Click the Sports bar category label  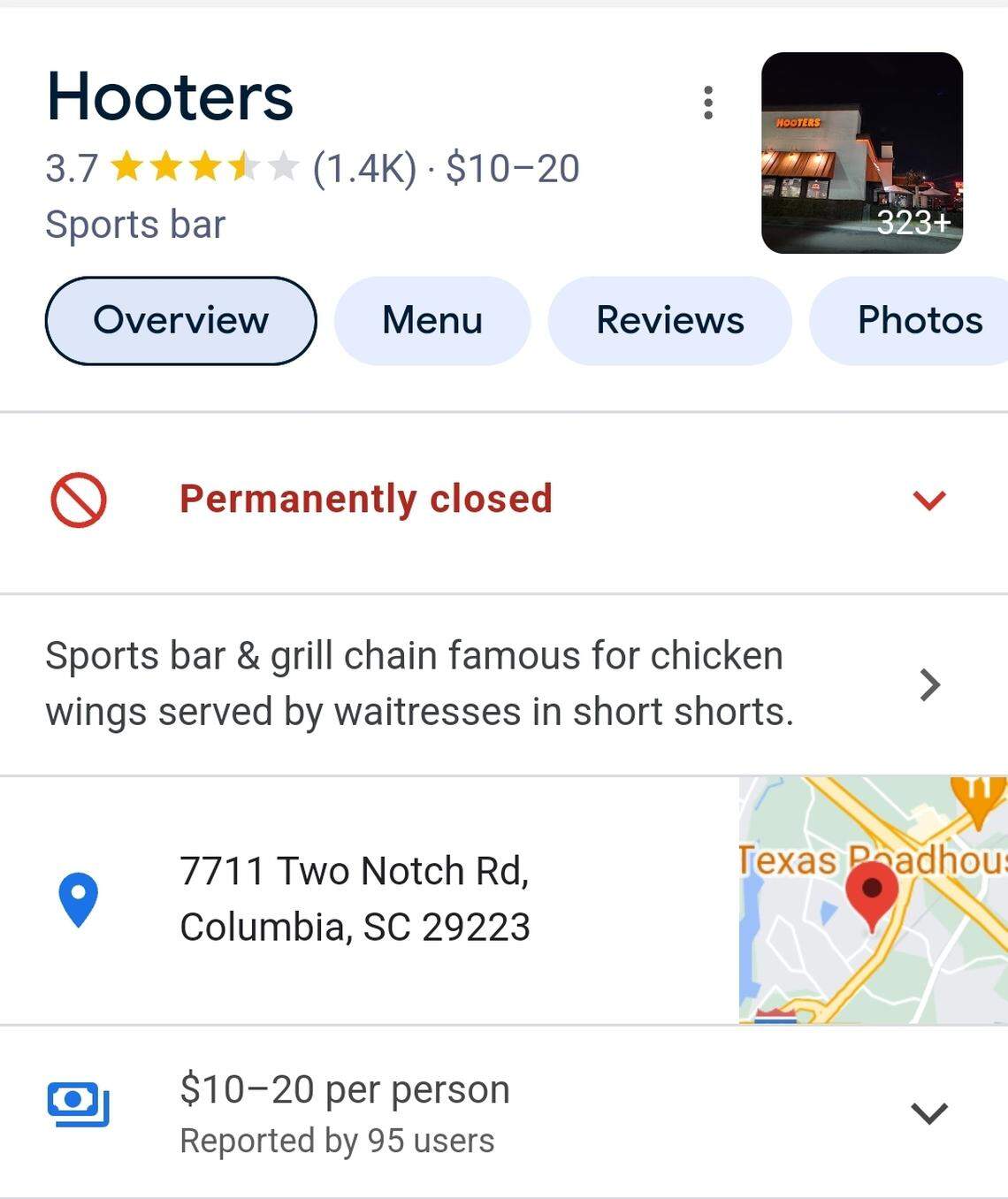tap(135, 225)
